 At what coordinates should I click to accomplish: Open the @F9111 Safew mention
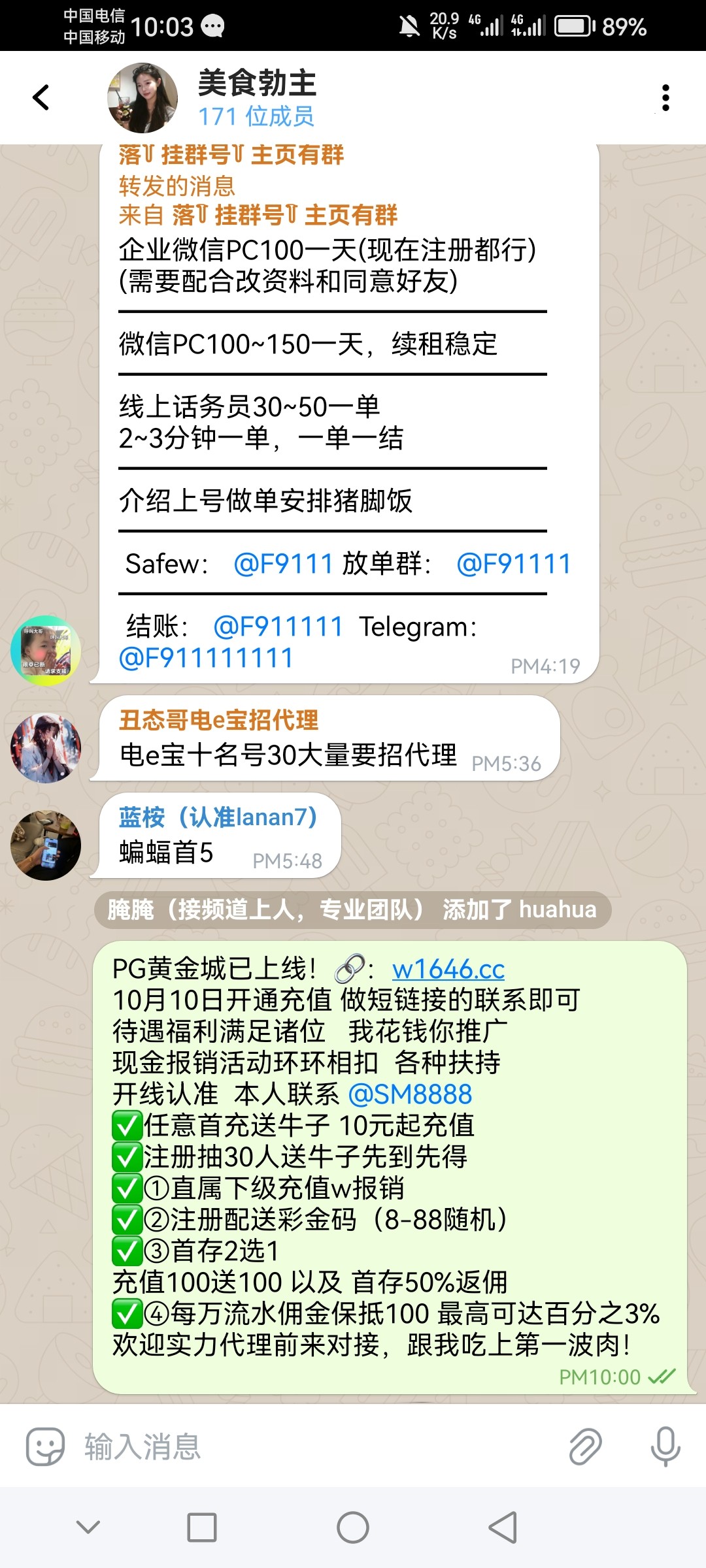click(284, 564)
